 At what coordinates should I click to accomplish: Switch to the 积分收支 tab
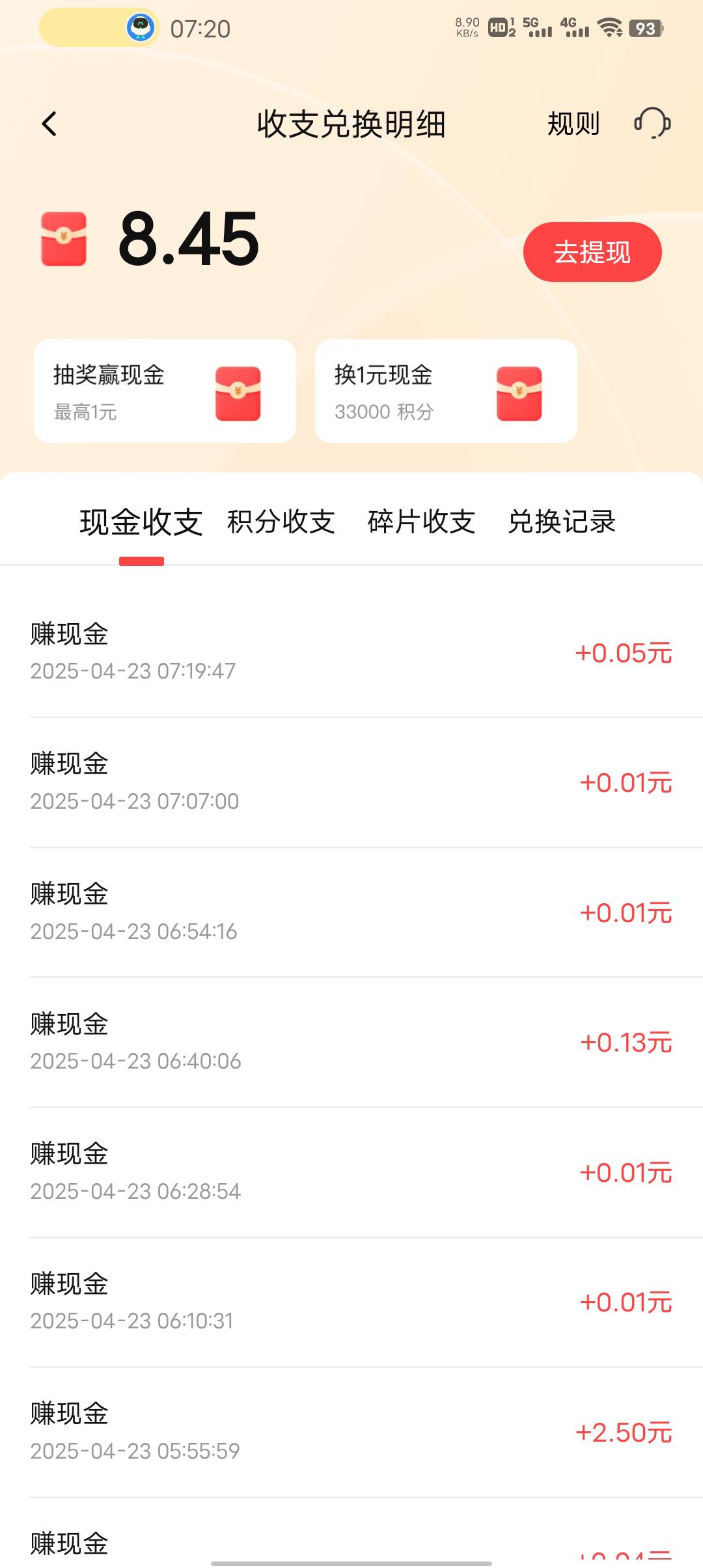tap(281, 522)
